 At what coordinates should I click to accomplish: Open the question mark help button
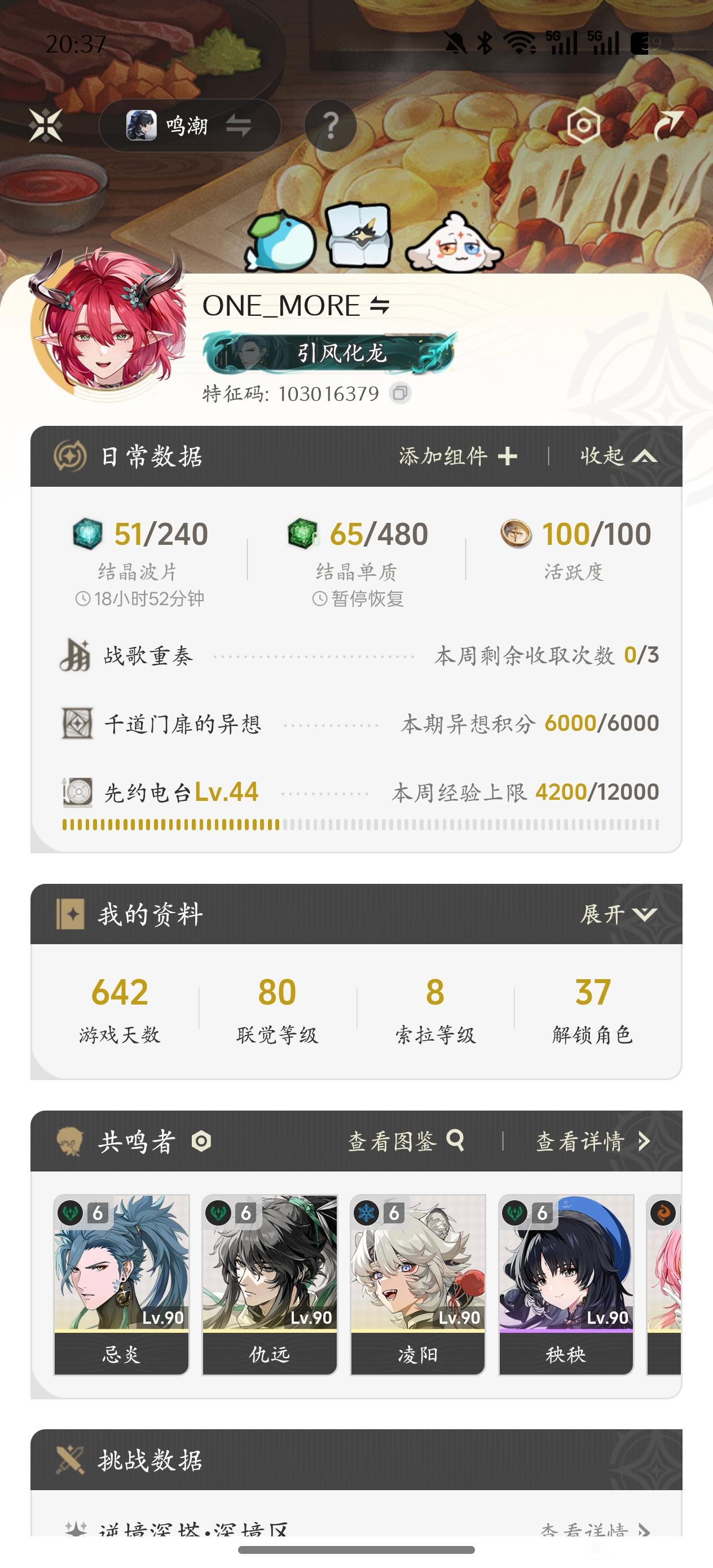point(331,126)
